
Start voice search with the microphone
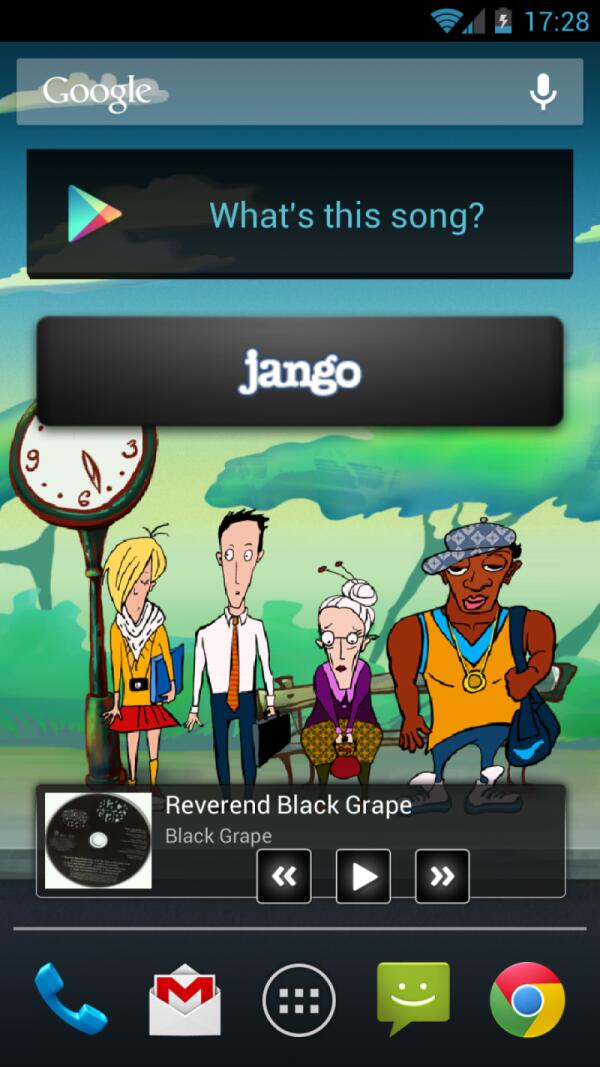[x=542, y=92]
